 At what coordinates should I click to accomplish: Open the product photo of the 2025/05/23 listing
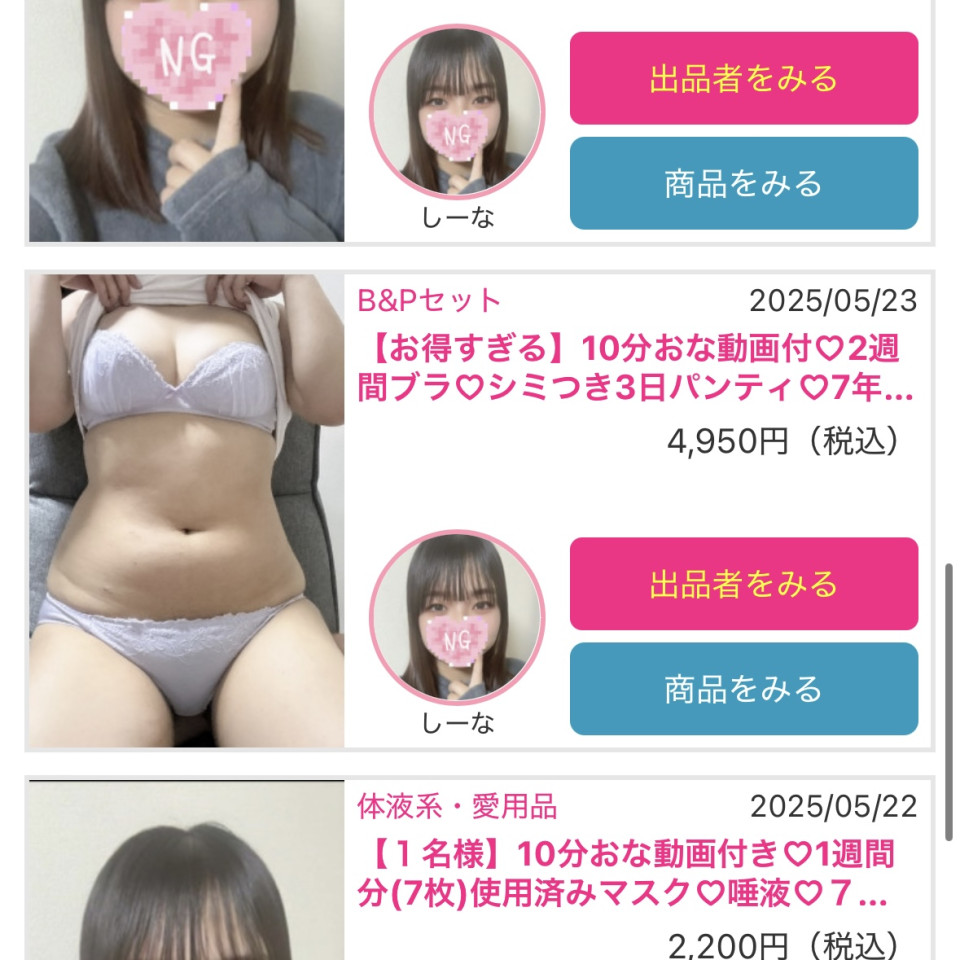pos(186,510)
